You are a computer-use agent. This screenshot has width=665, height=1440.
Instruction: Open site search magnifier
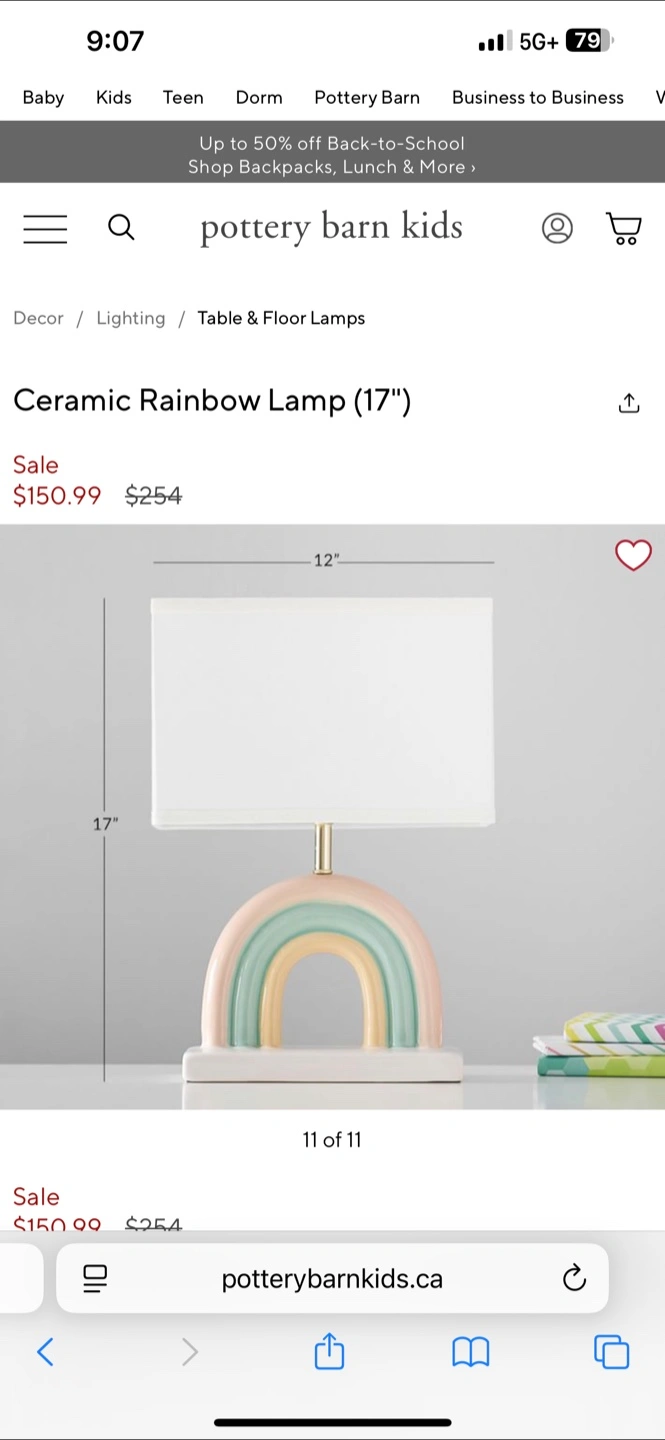[x=121, y=228]
